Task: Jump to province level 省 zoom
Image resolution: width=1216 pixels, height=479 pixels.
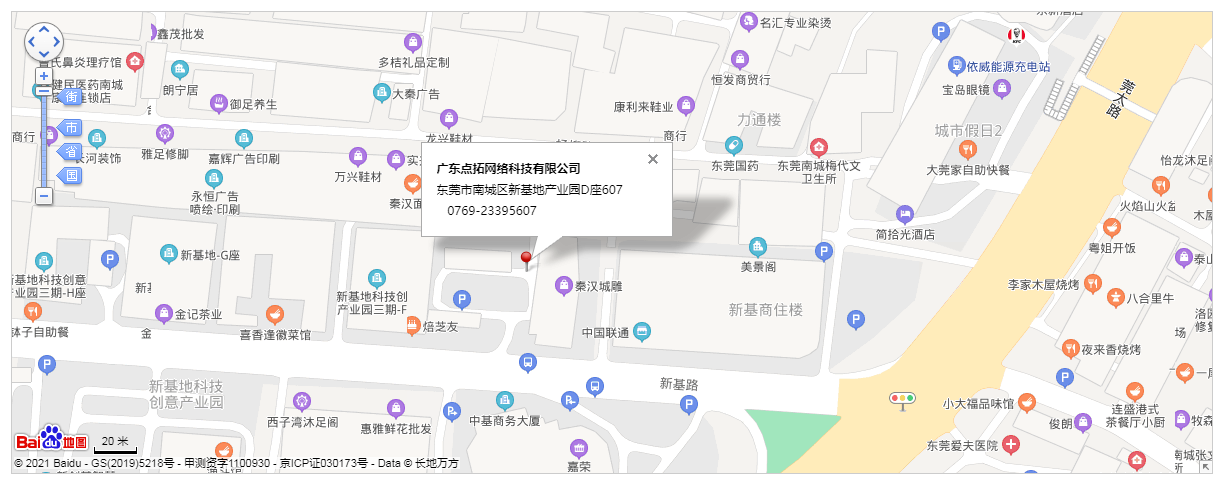Action: (71, 151)
